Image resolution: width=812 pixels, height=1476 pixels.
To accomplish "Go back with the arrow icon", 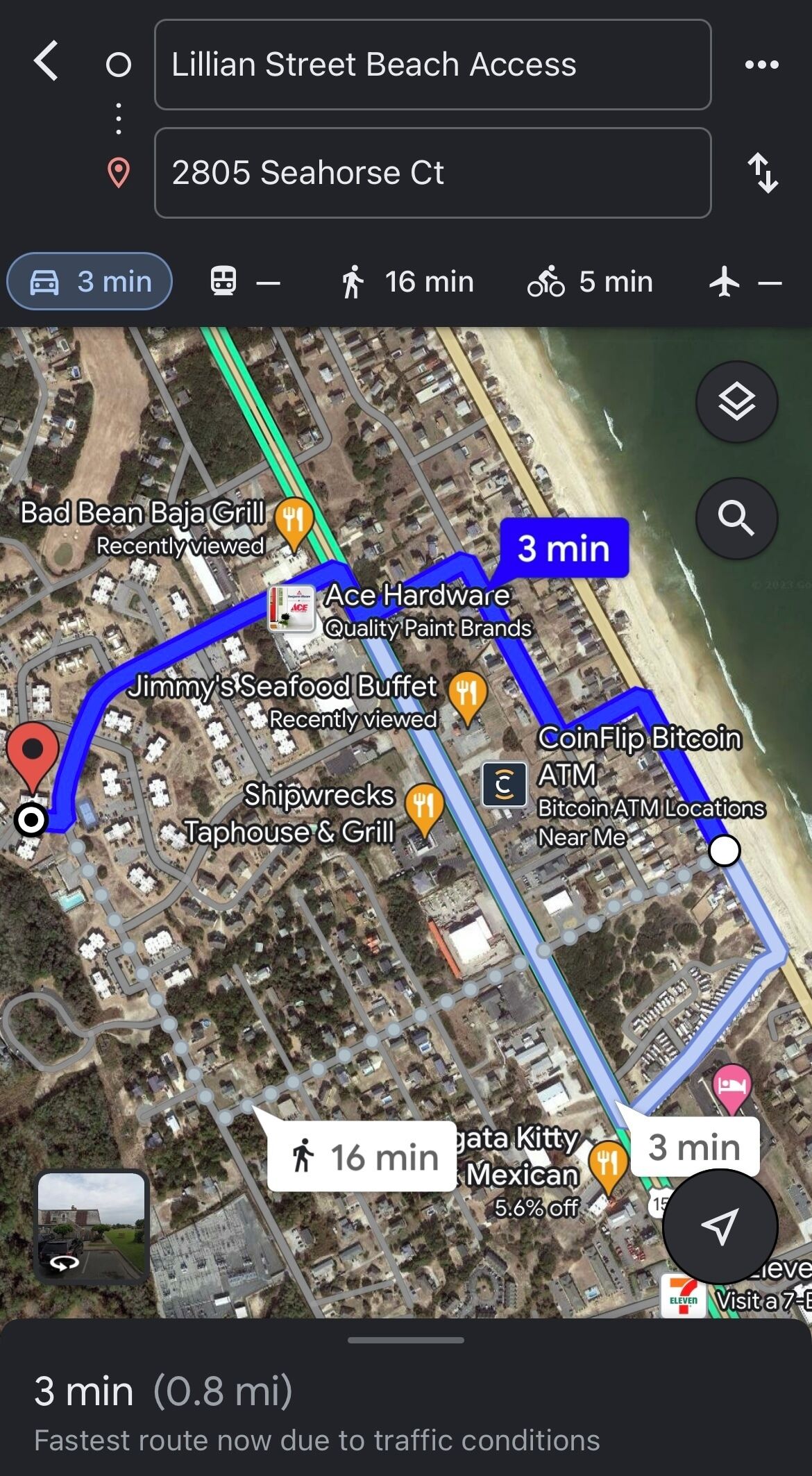I will 46,62.
